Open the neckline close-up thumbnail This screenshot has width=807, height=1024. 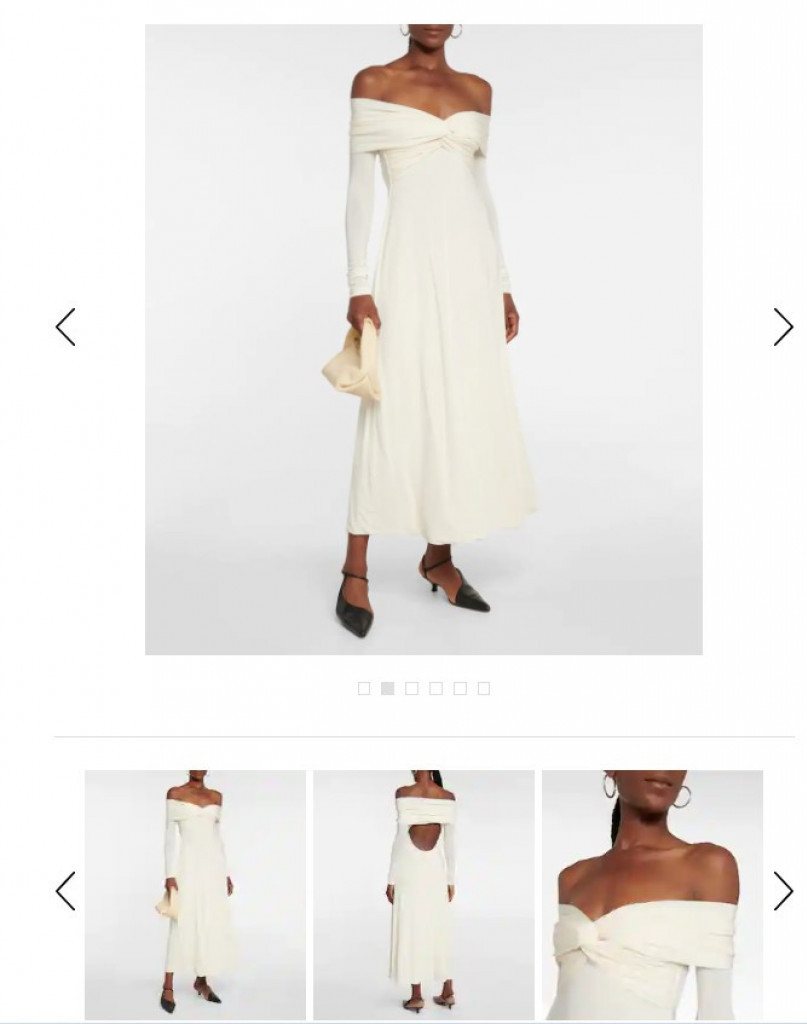[652, 894]
